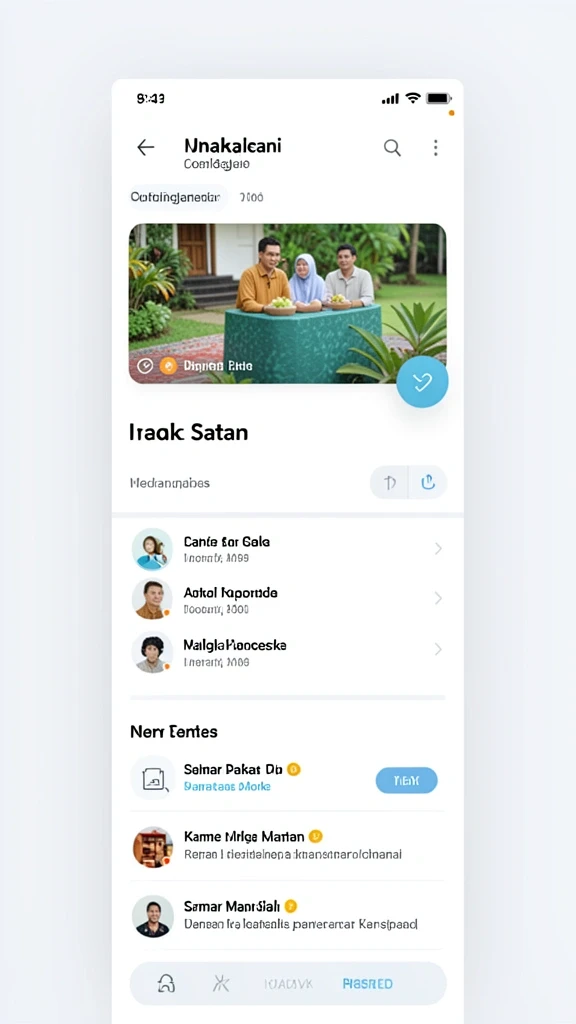Open the family photo card
This screenshot has width=576, height=1024.
287,304
